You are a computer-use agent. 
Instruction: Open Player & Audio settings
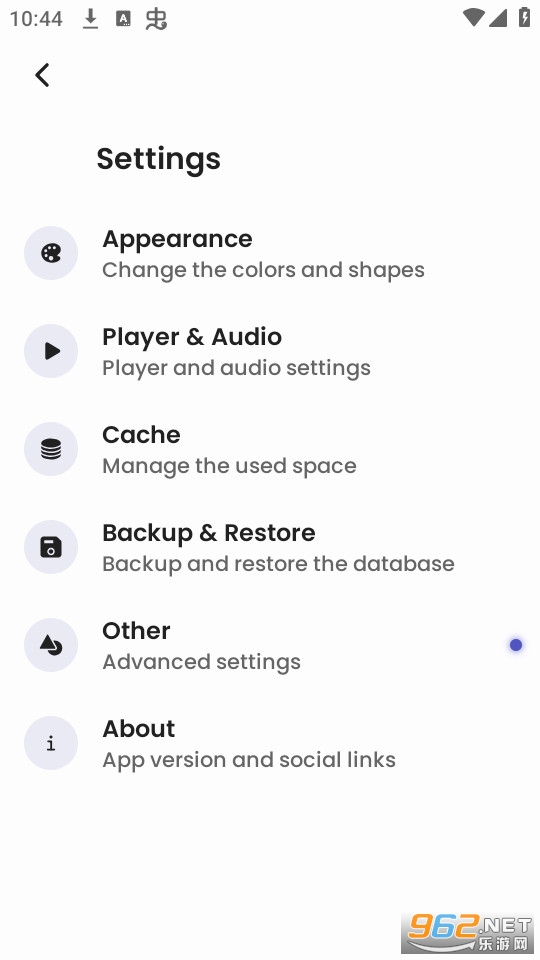[270, 351]
